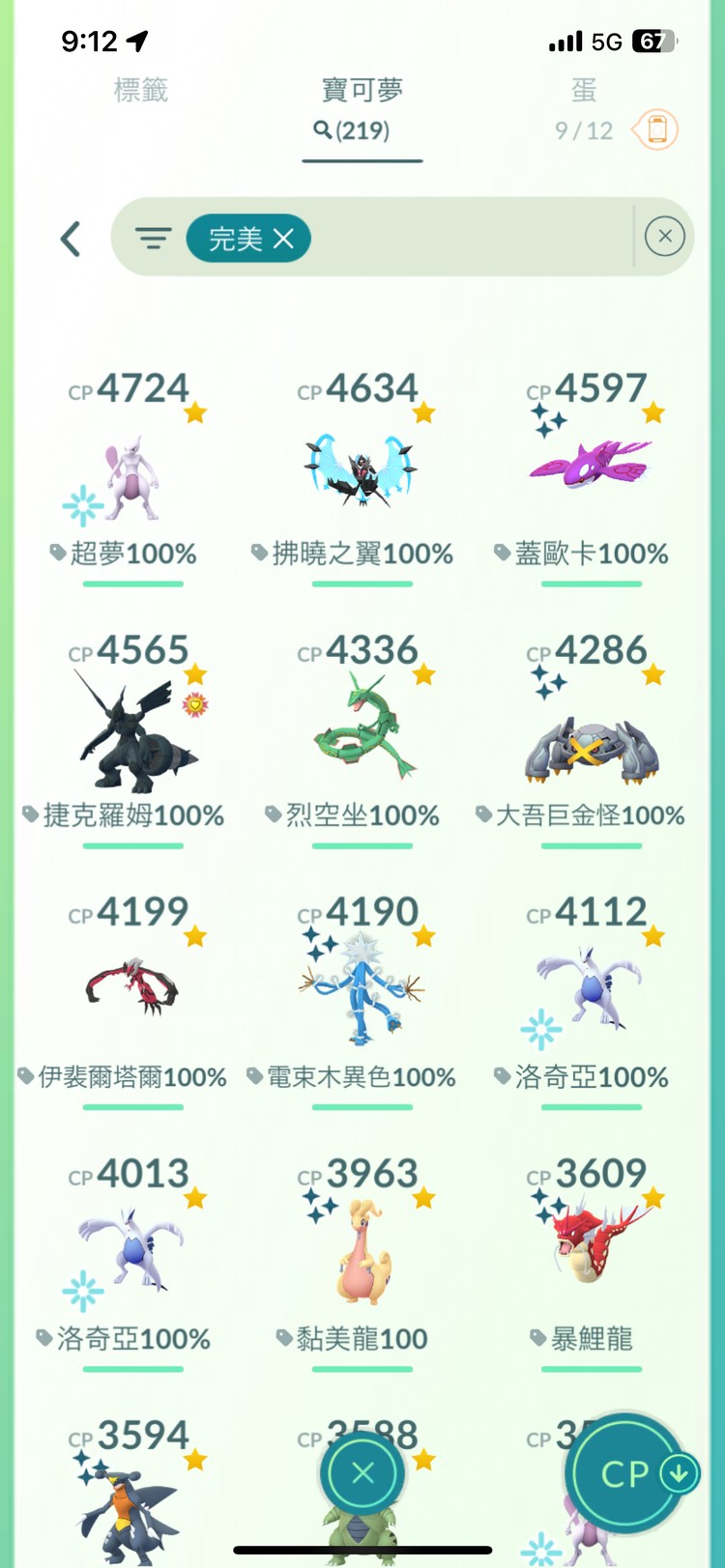725x1568 pixels.
Task: Change sort order with CP button
Action: [630, 1472]
